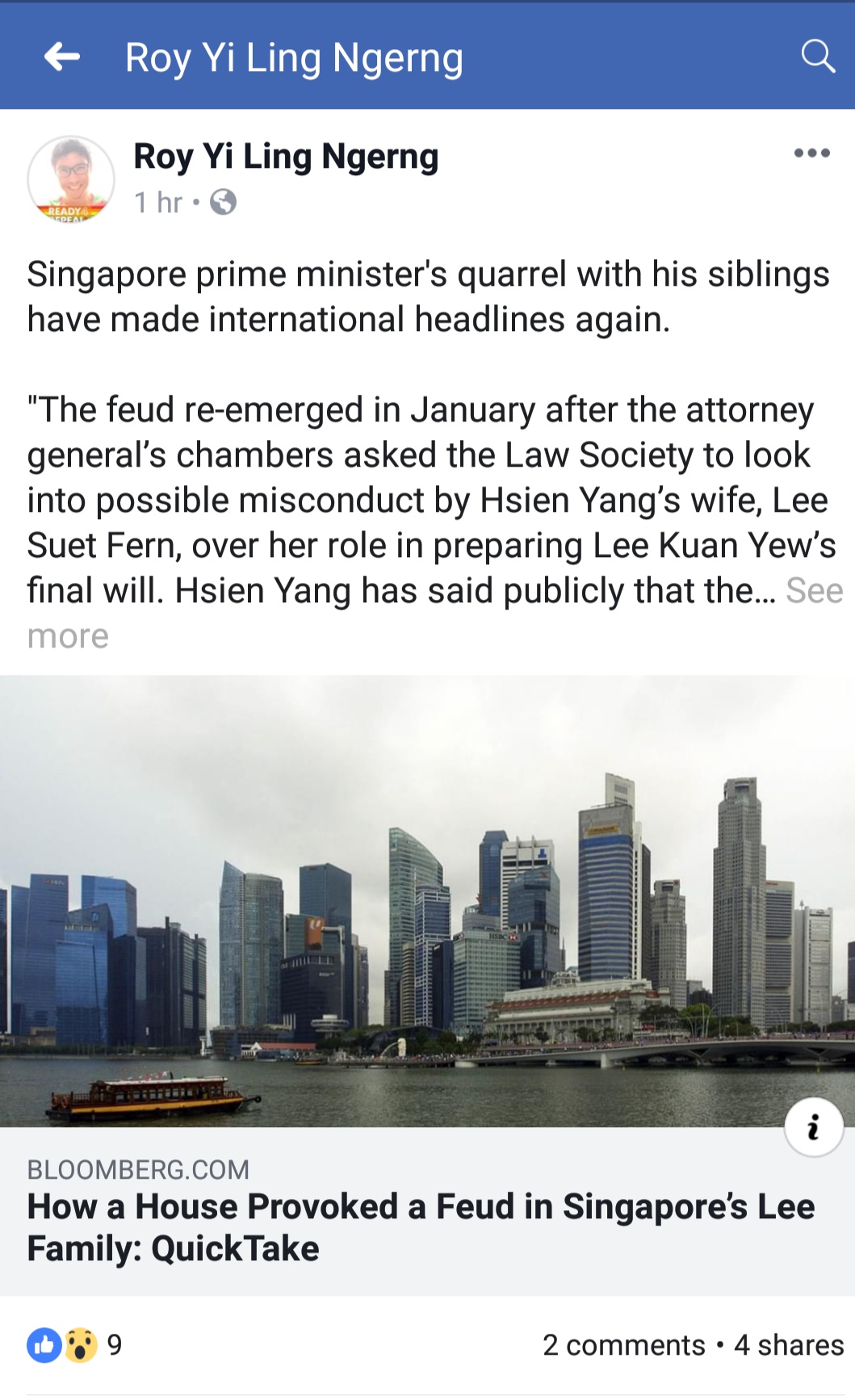Expand the post with See more

pos(814,592)
